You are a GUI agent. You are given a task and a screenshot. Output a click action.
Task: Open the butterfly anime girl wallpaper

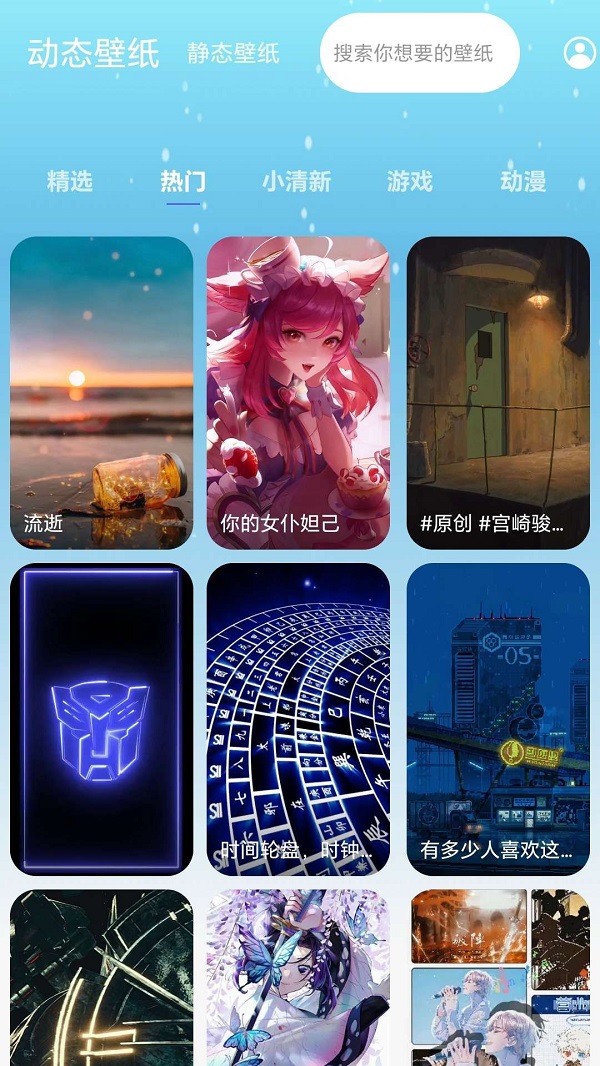coord(298,977)
